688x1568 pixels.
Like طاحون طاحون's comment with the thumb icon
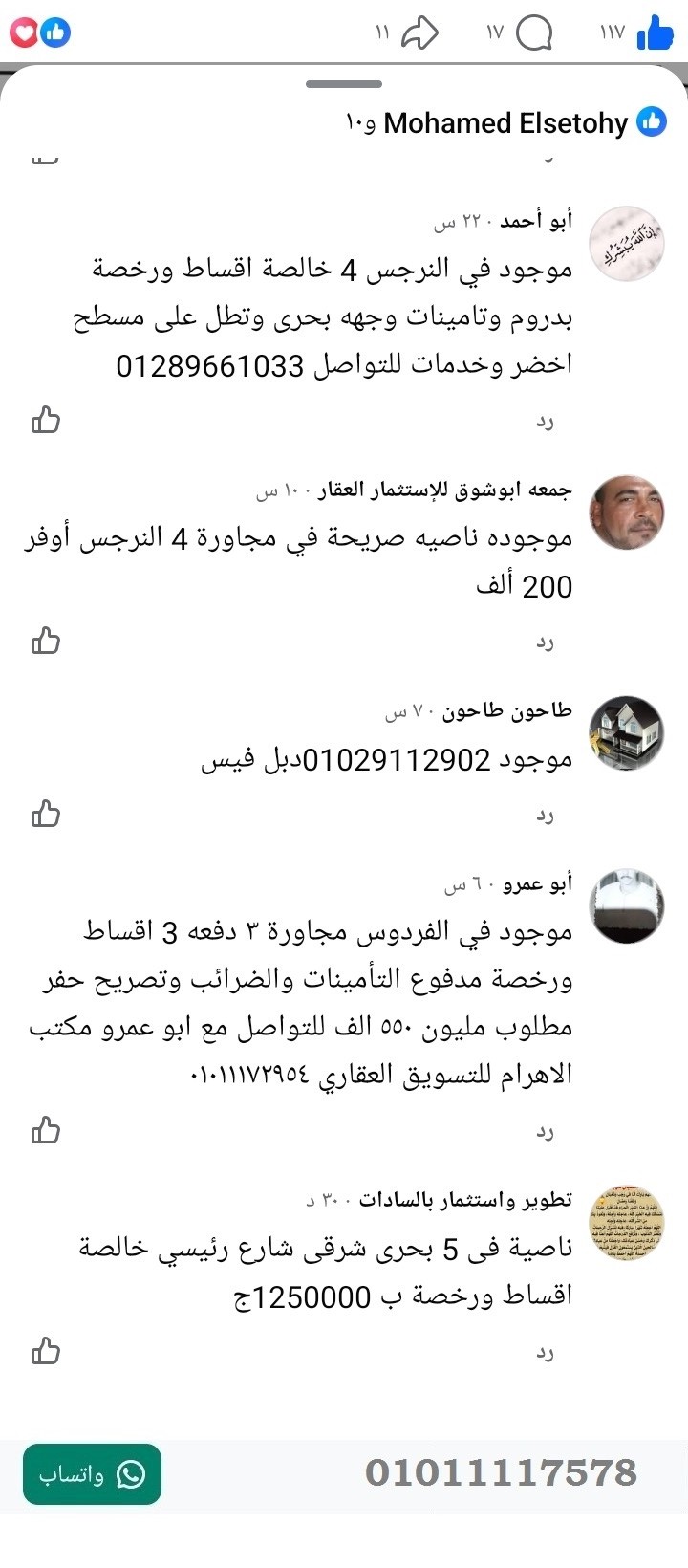tap(45, 814)
